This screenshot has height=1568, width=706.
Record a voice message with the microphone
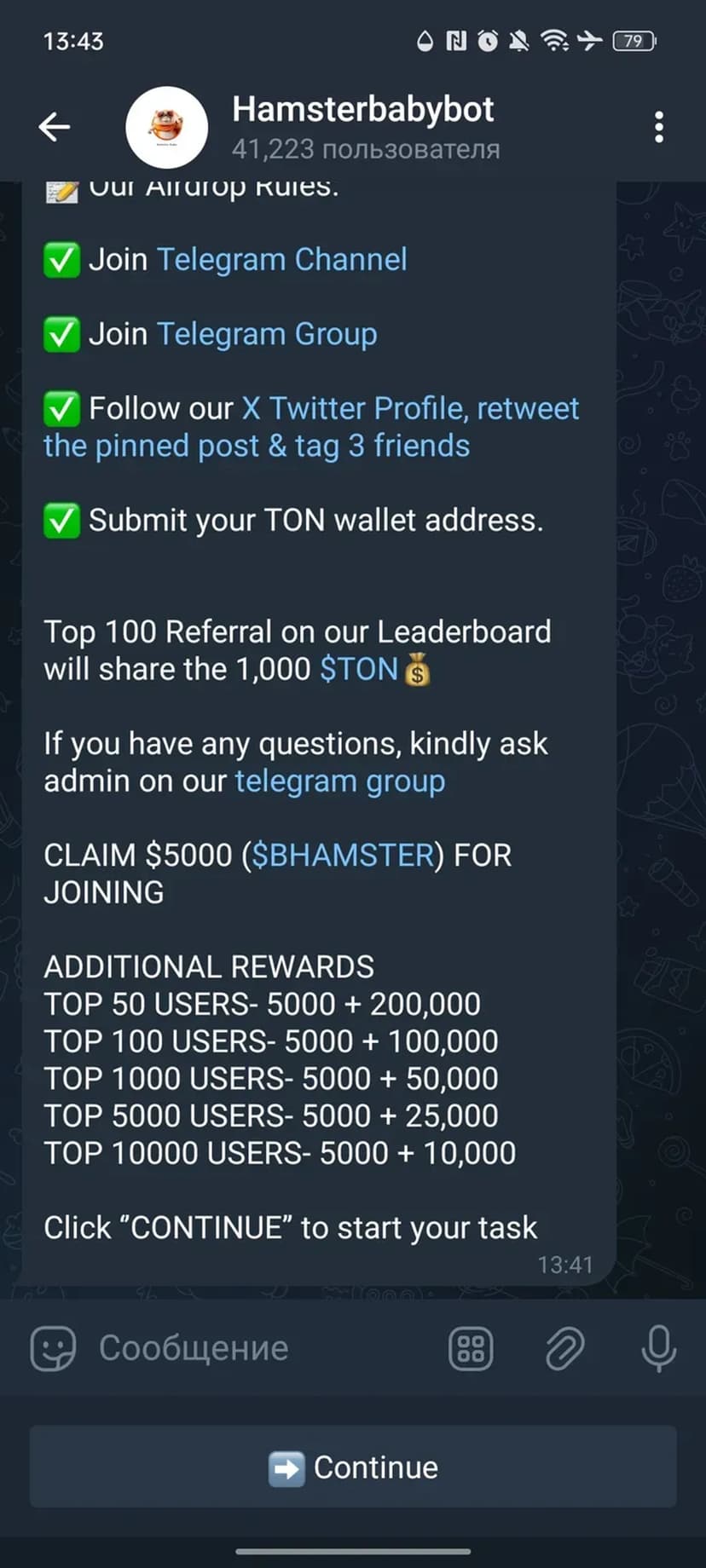tap(658, 1348)
